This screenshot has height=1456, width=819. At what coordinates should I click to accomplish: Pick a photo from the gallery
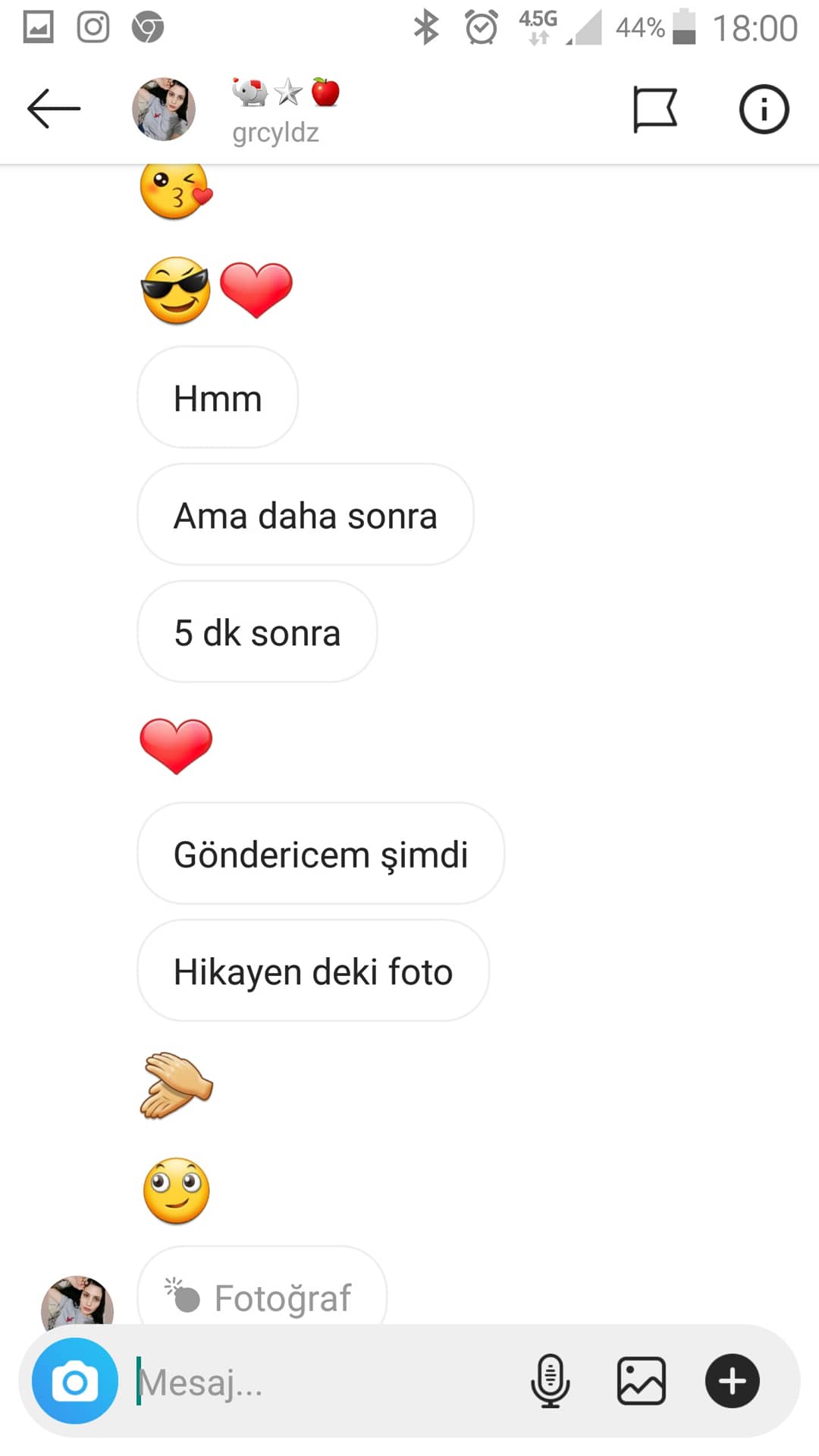(x=641, y=1382)
